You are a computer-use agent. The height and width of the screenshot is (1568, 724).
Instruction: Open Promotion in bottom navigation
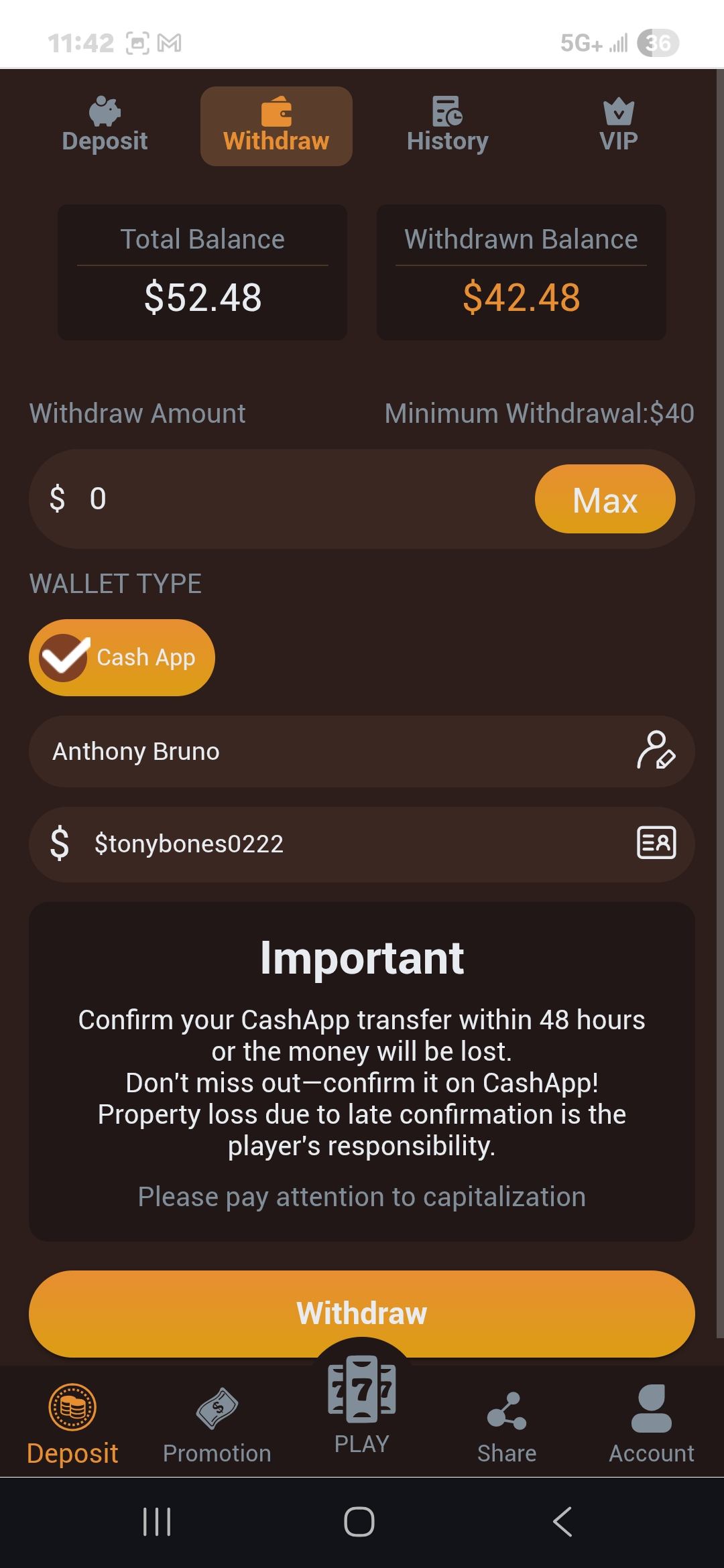(x=217, y=1425)
